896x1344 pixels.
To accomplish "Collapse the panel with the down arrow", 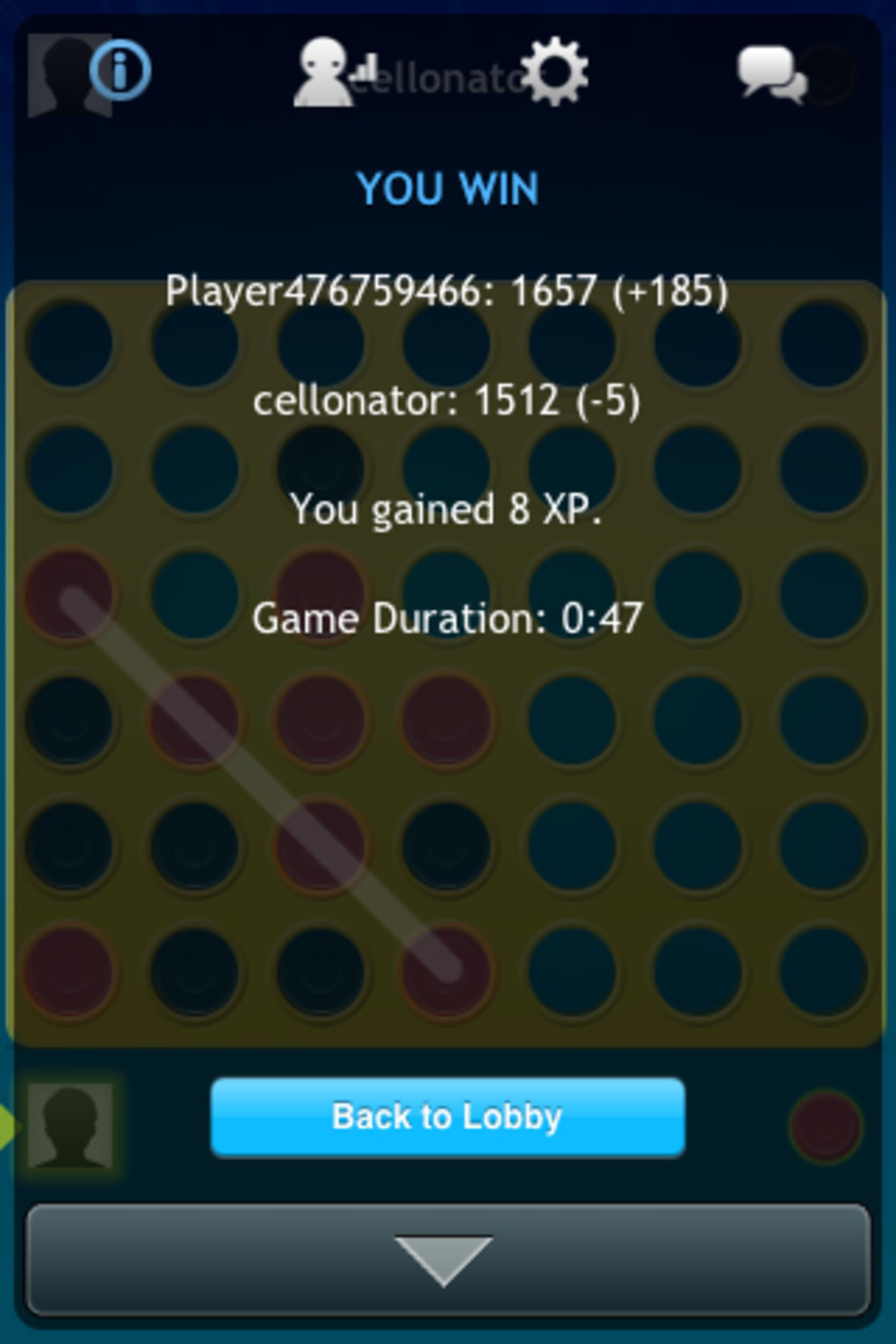I will 447,1259.
